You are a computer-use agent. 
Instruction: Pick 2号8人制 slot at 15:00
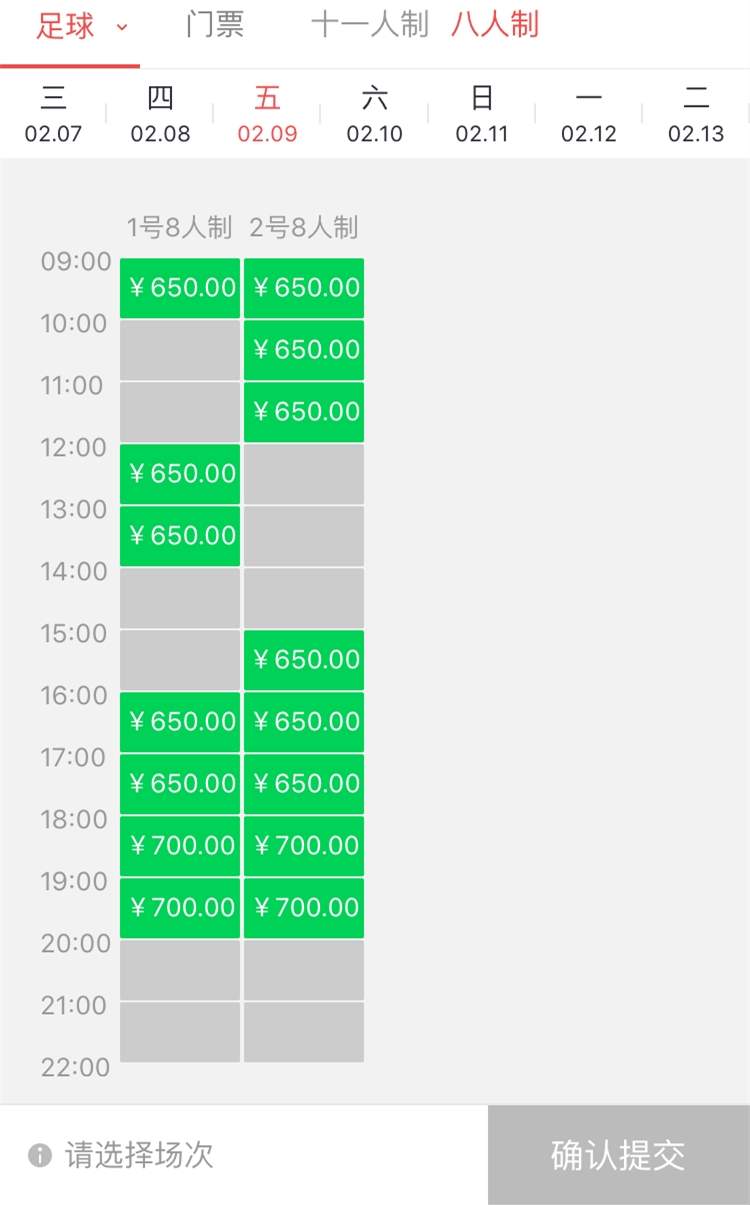(x=304, y=660)
